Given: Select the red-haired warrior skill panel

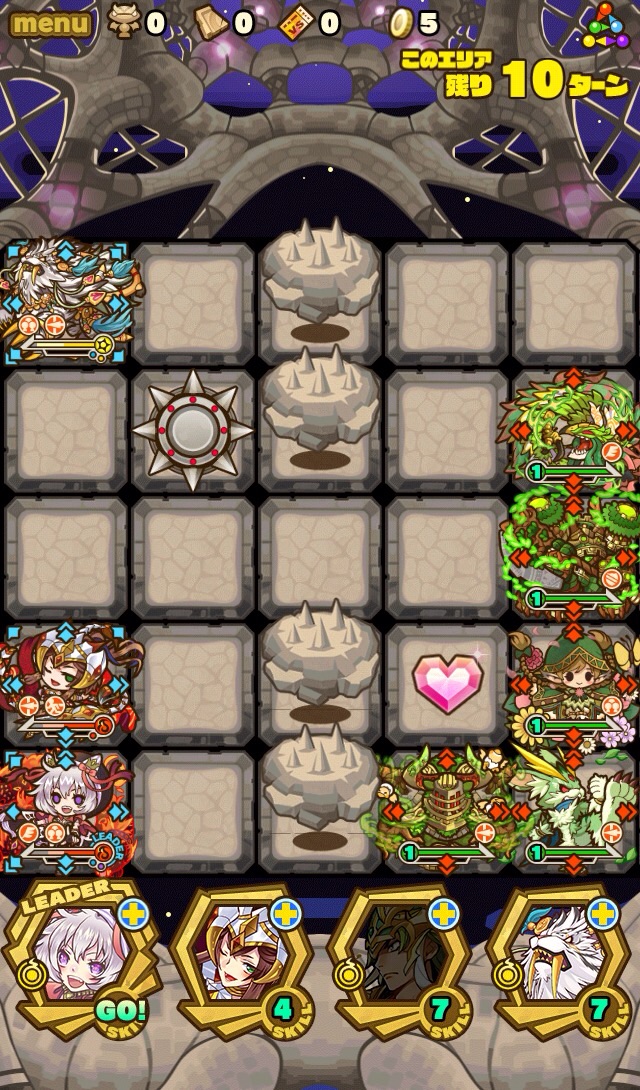Looking at the screenshot, I should (240, 960).
